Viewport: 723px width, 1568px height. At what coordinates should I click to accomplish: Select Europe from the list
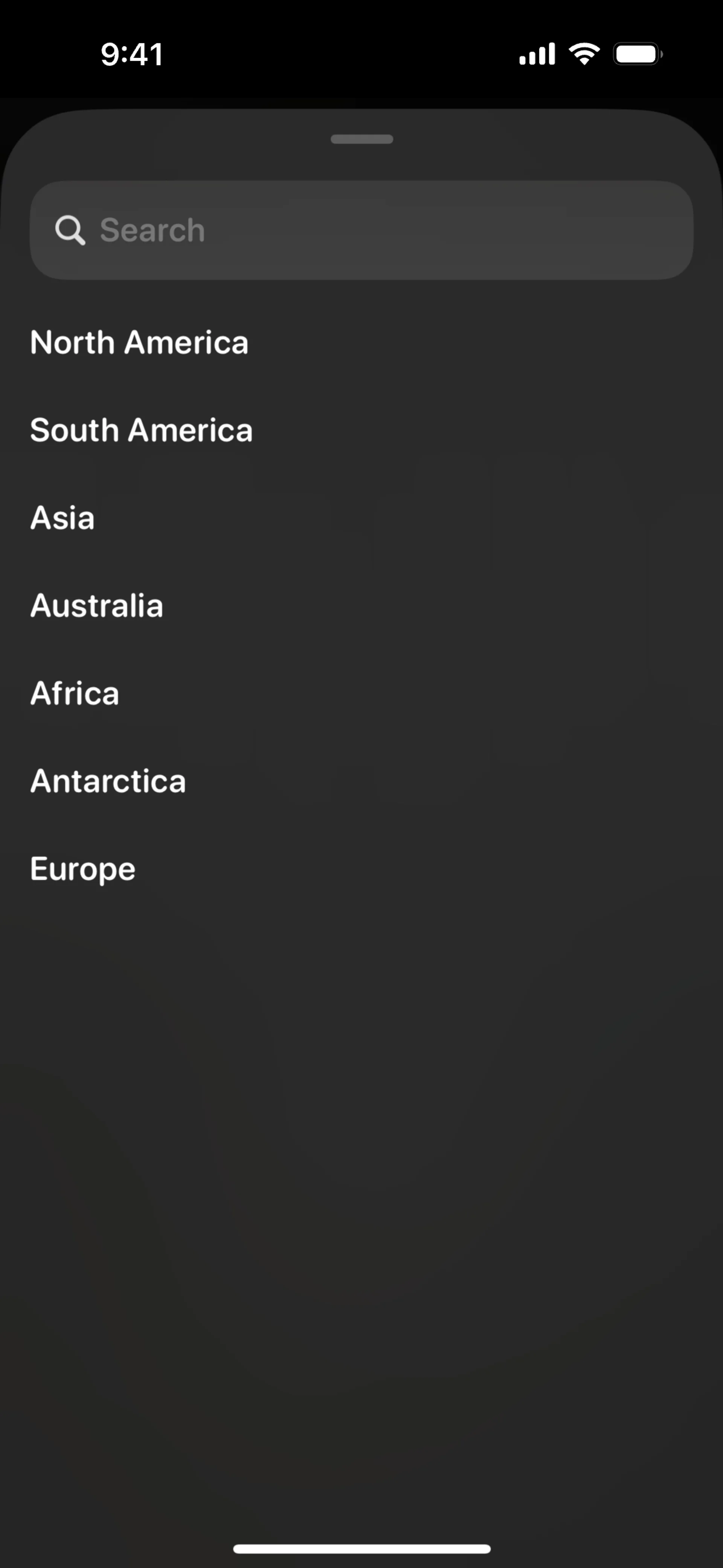[x=83, y=868]
